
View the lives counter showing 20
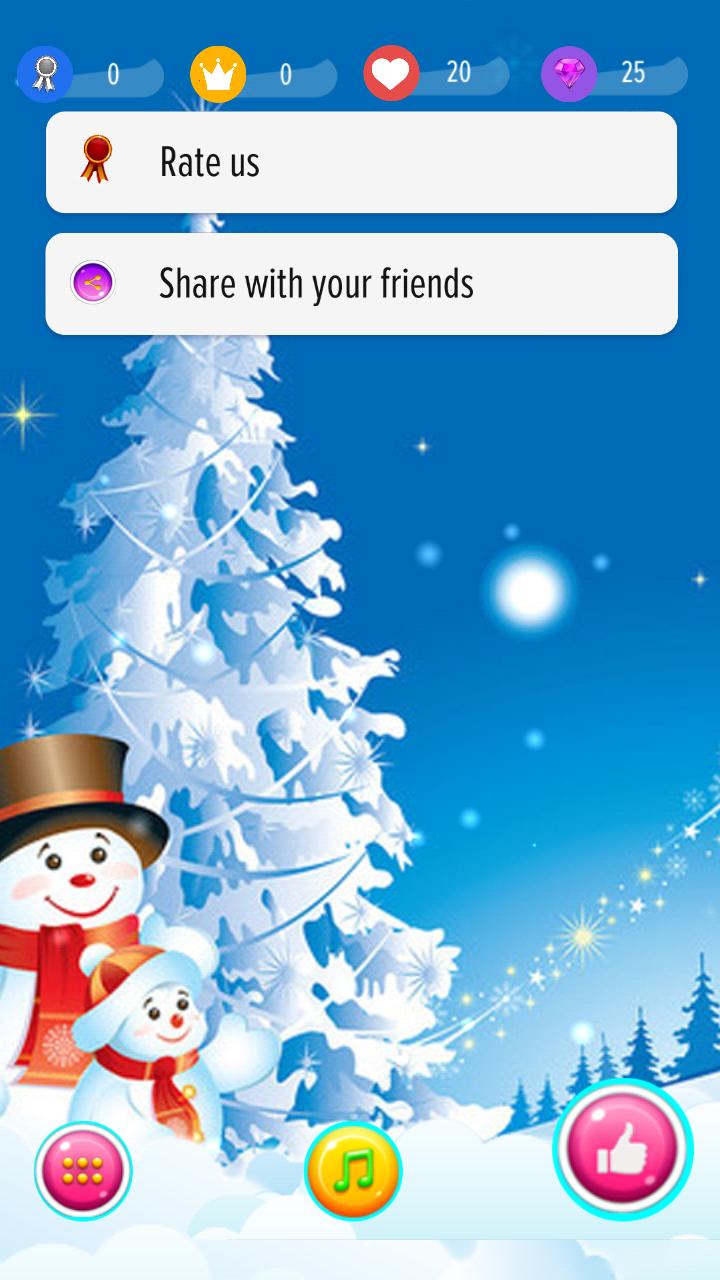tap(459, 72)
